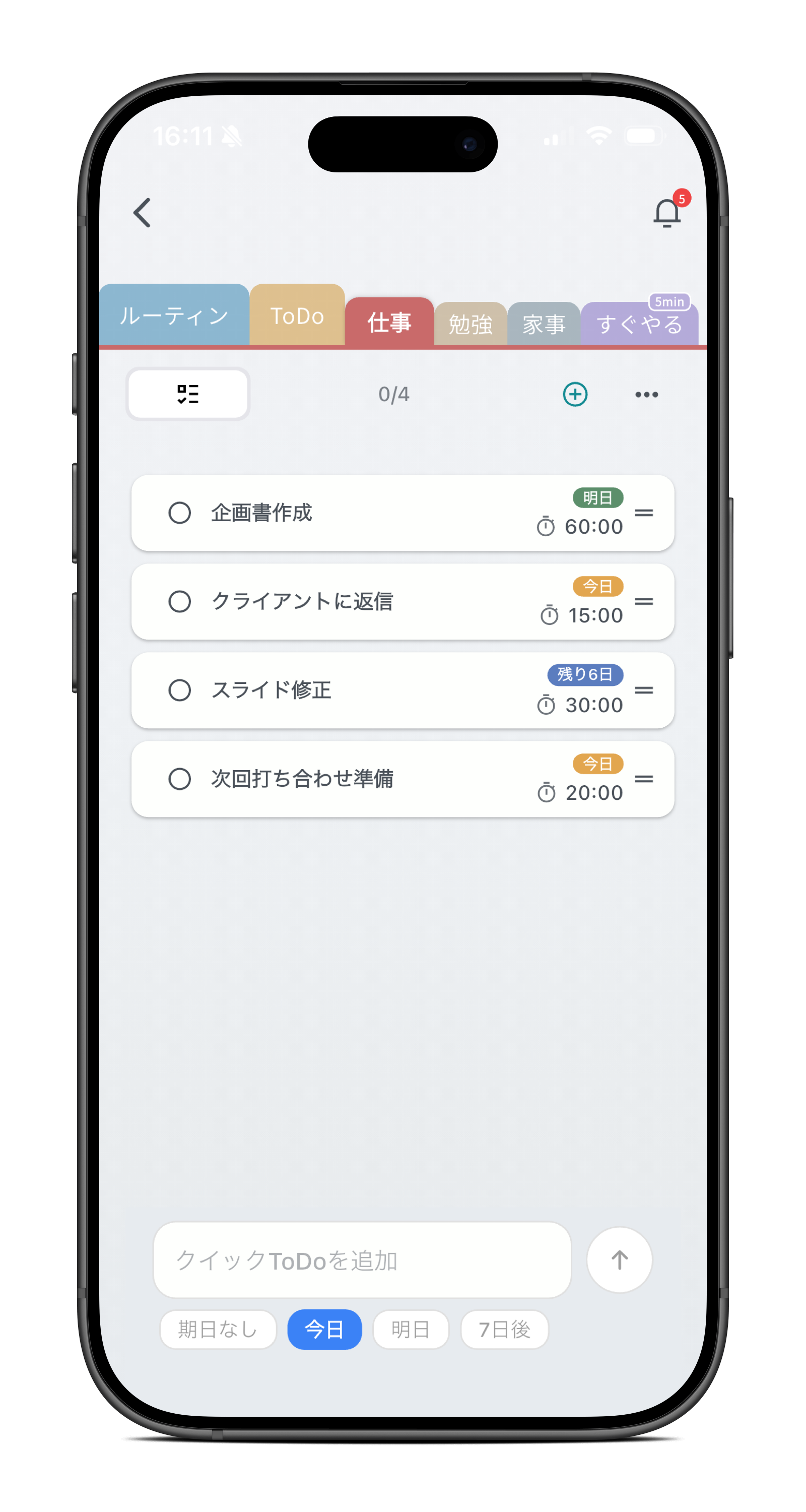Check off クライアントに返信
This screenshot has width=806, height=1512.
point(179,602)
